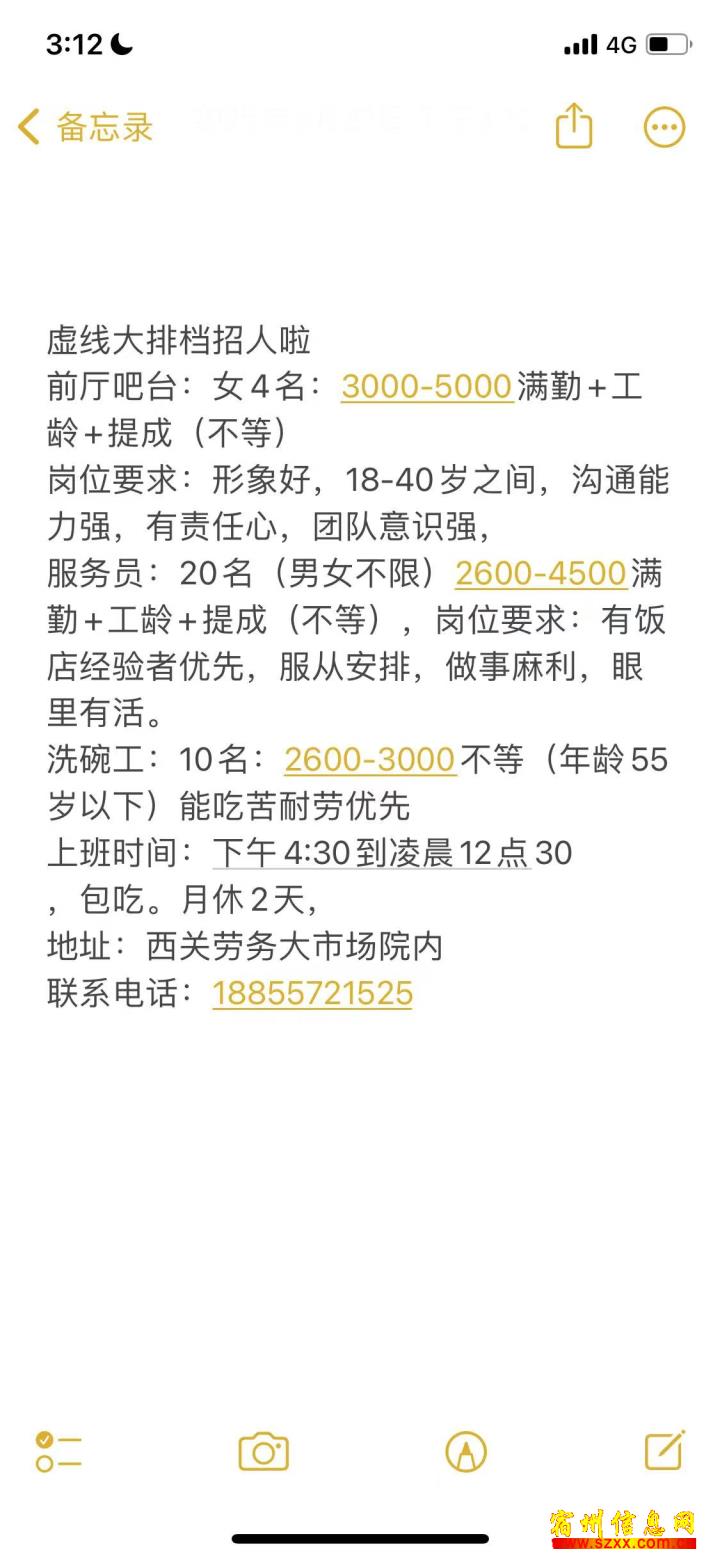Image resolution: width=720 pixels, height=1559 pixels.
Task: Open the 下午 4:30 到凌晨 12 点 time link
Action: (371, 853)
